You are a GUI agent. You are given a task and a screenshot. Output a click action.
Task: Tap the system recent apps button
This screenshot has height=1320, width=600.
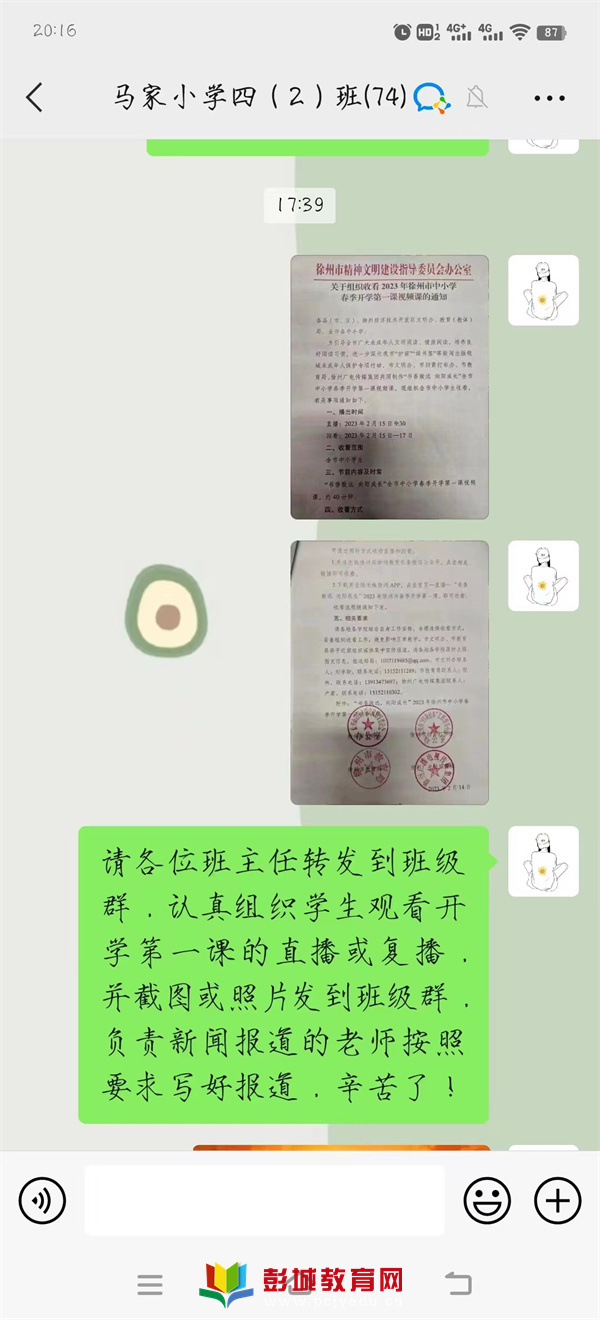(x=150, y=1285)
